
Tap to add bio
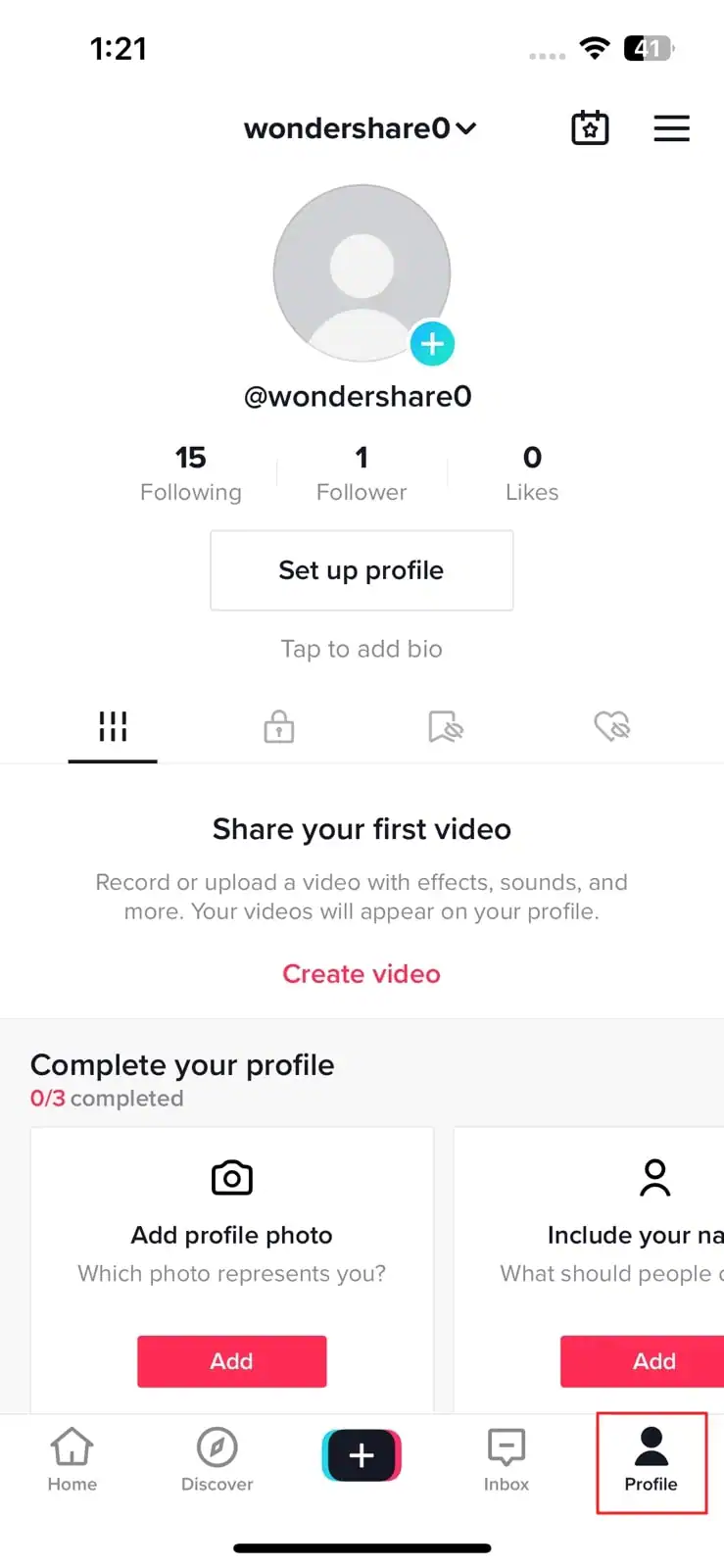(x=362, y=649)
